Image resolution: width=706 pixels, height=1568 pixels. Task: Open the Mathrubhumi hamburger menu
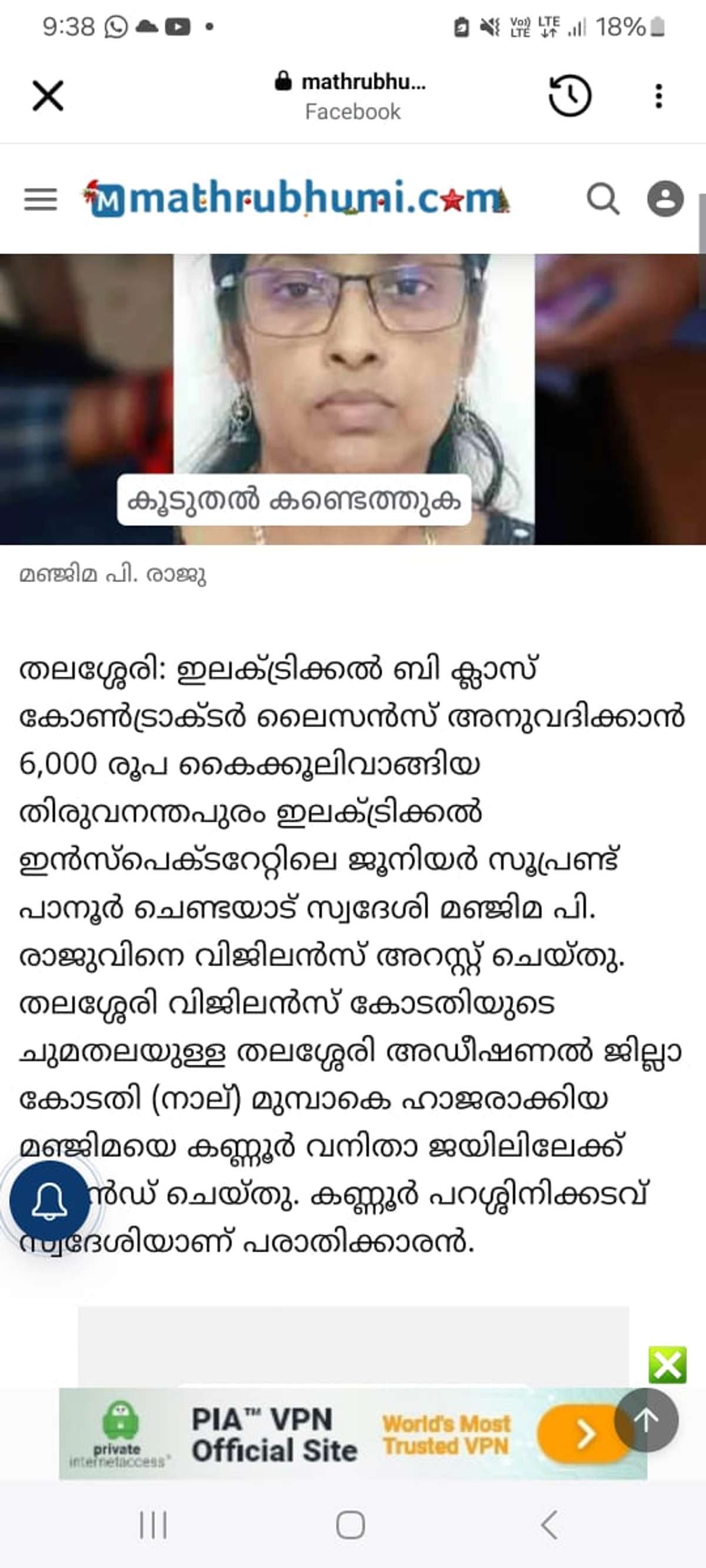point(41,199)
